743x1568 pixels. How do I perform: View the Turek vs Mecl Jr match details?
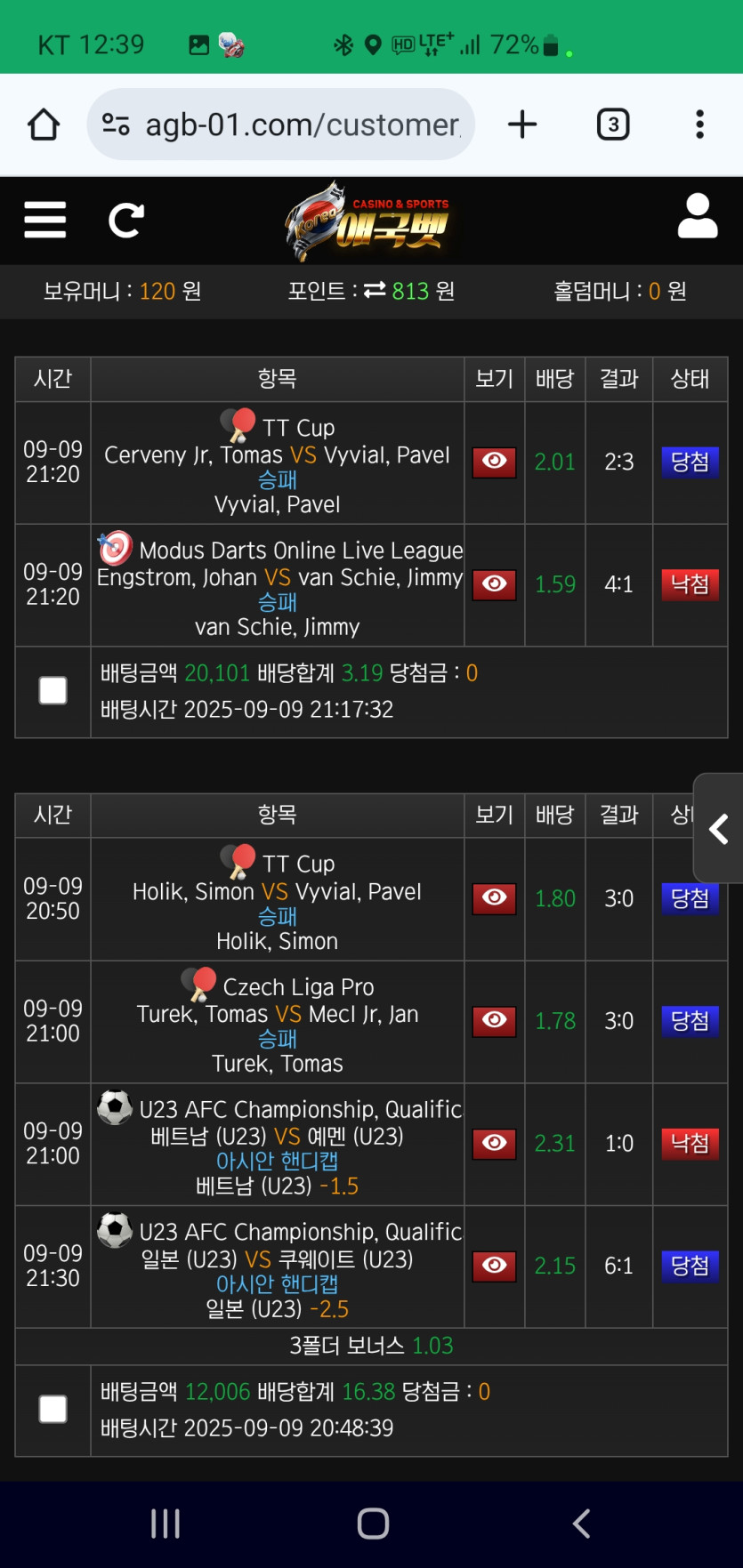click(495, 1020)
